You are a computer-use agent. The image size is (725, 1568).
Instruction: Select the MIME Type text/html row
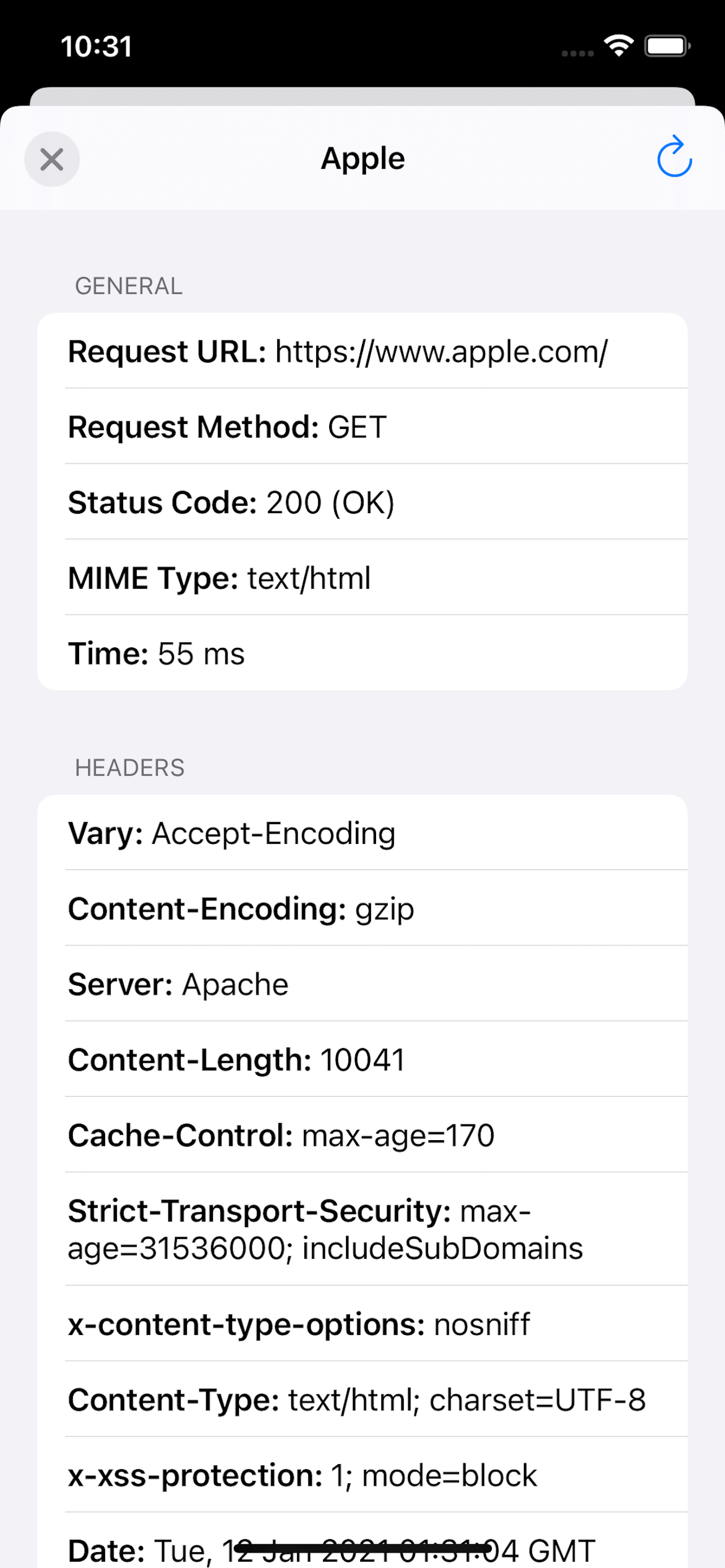(x=362, y=577)
